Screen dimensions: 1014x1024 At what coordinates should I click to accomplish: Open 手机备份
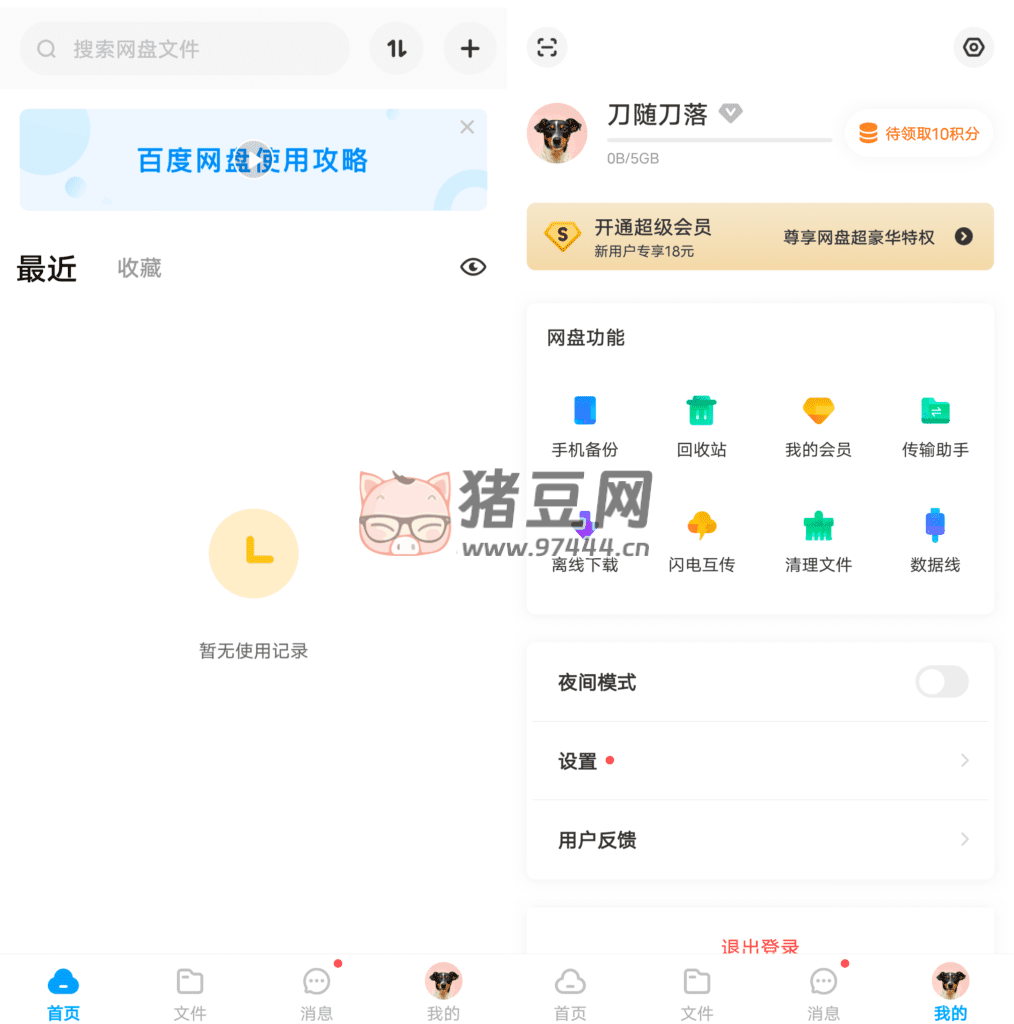585,425
